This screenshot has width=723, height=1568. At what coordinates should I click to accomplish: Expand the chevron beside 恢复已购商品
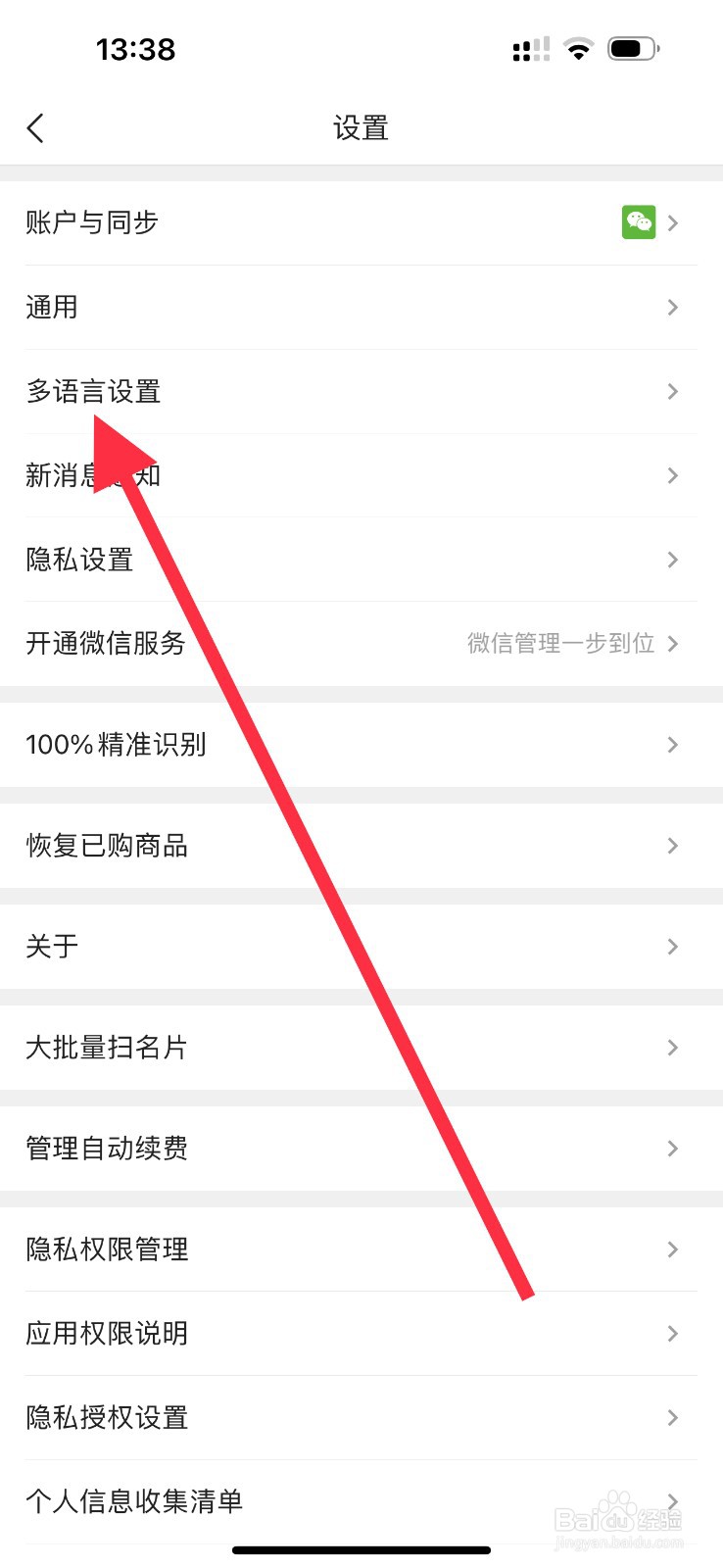click(672, 846)
